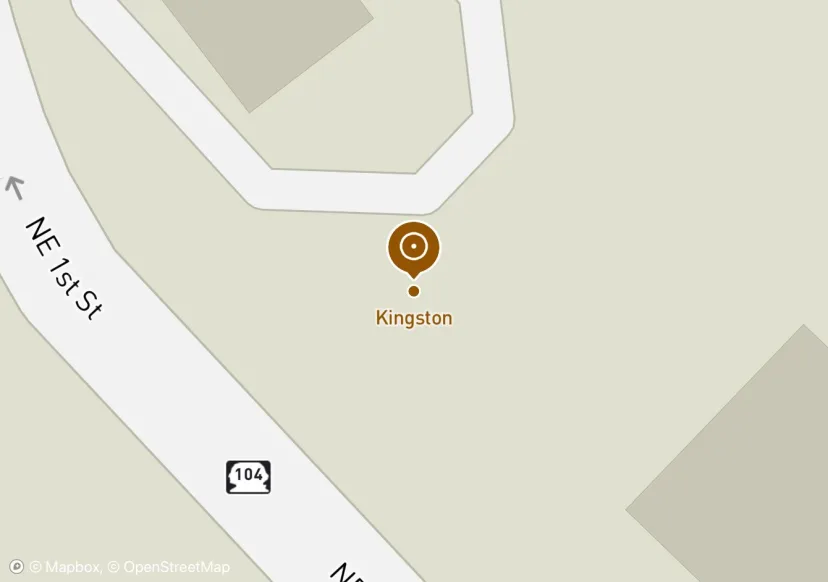The width and height of the screenshot is (828, 582).
Task: Open the Mapbox attribution info icon
Action: (15, 567)
